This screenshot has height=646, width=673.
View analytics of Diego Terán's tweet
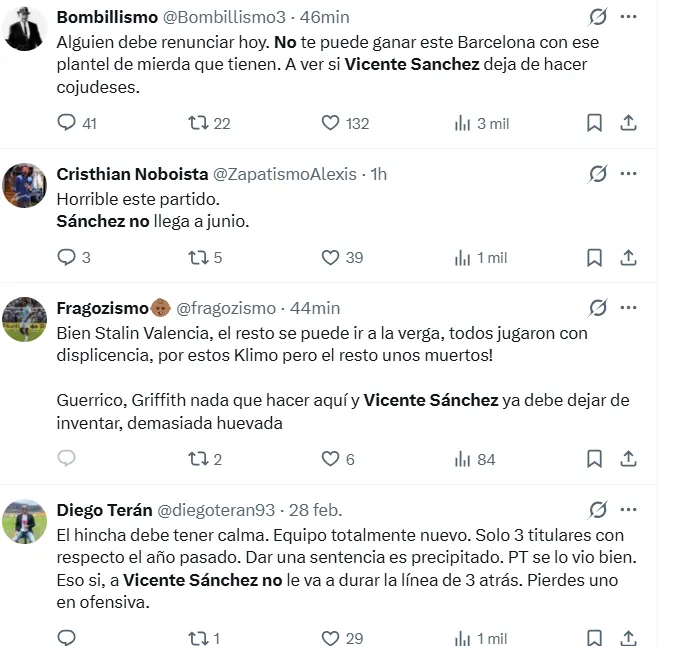coord(463,638)
